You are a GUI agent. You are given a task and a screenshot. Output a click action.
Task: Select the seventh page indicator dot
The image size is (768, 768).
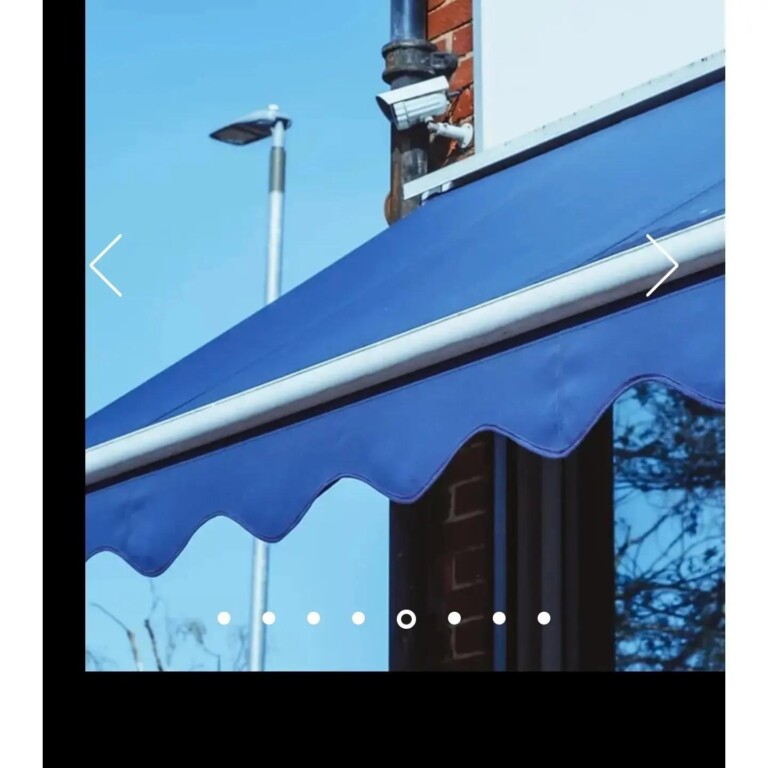click(499, 618)
